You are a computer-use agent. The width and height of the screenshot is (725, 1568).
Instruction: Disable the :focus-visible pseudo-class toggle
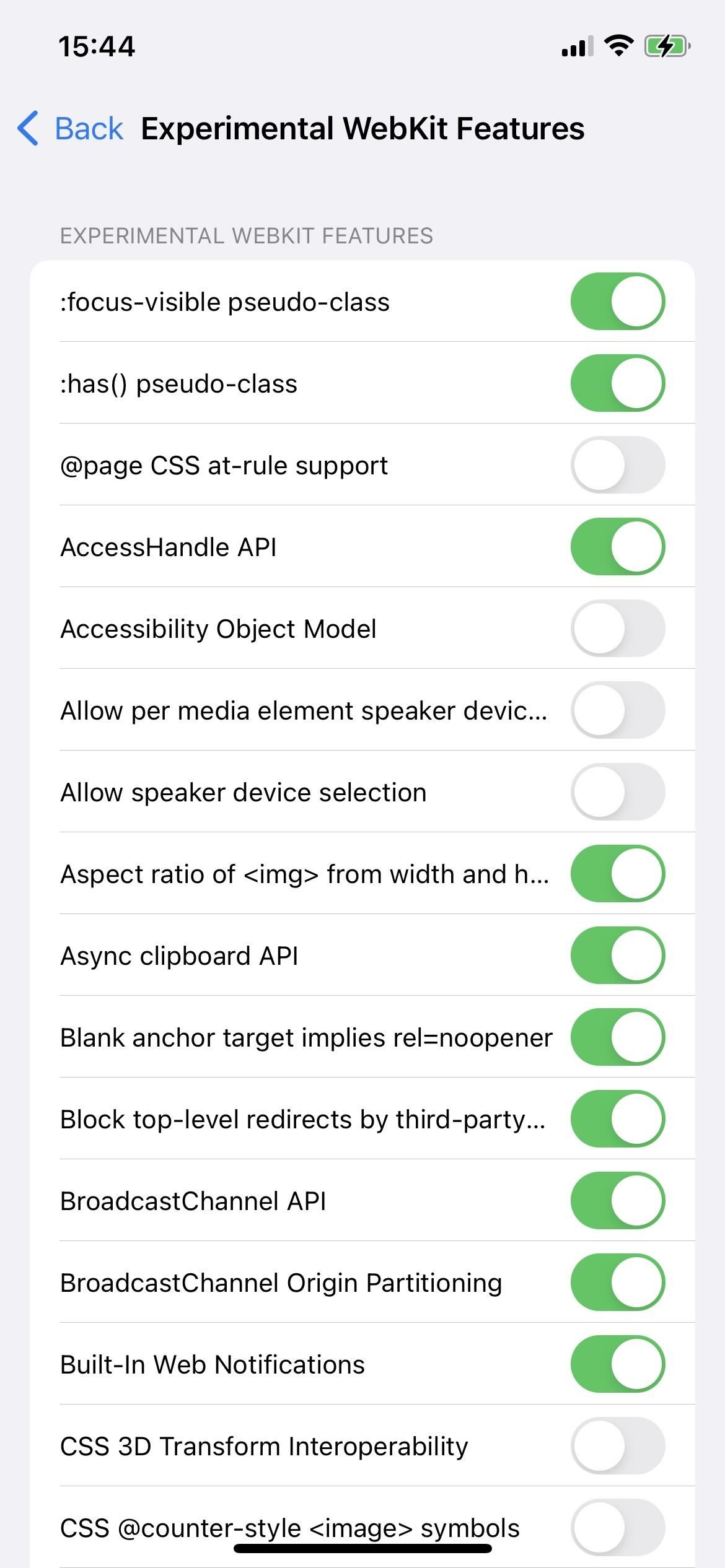618,302
